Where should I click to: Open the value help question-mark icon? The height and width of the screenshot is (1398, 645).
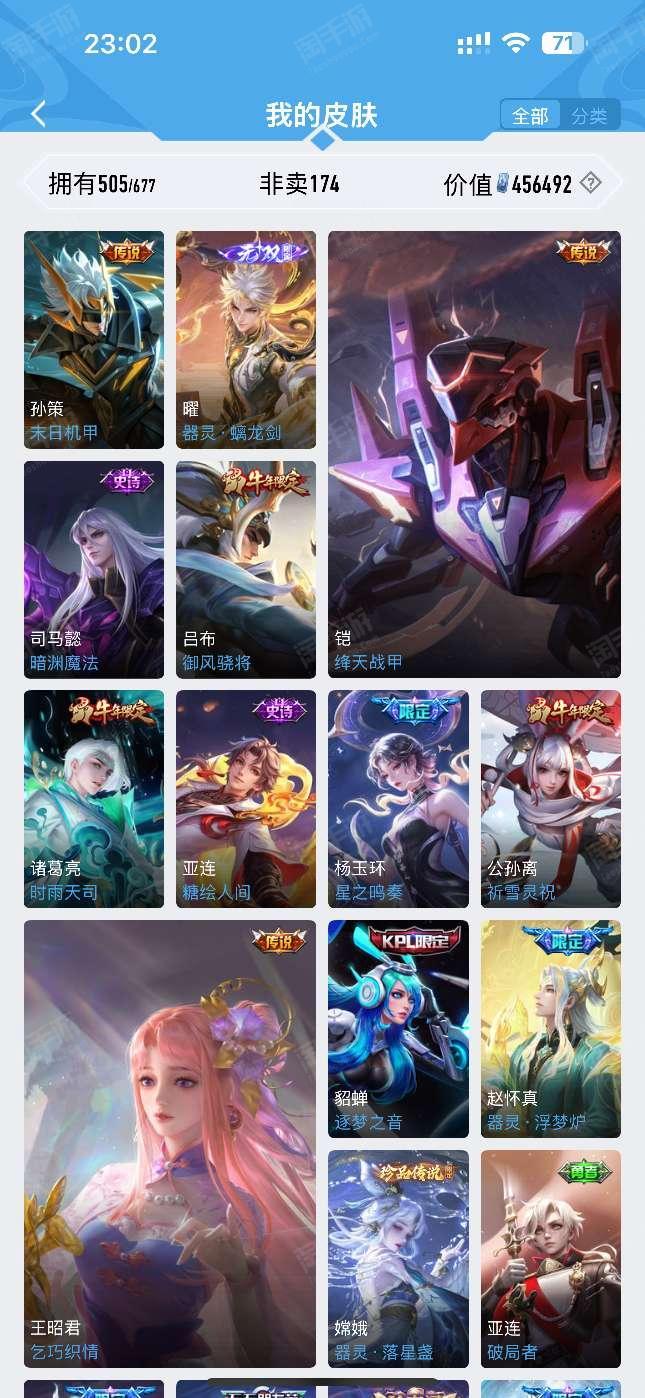pos(591,183)
